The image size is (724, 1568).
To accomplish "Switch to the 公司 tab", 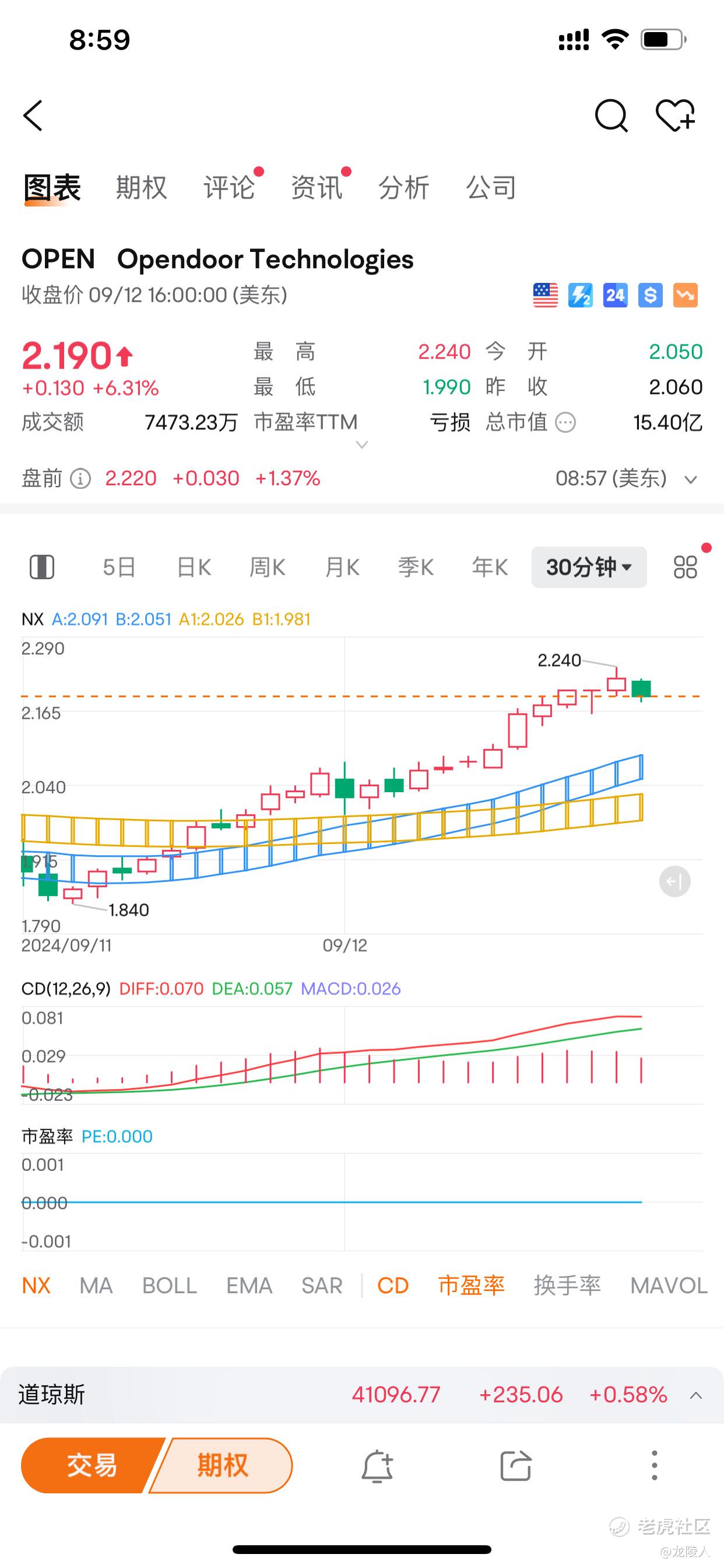I will tap(490, 187).
